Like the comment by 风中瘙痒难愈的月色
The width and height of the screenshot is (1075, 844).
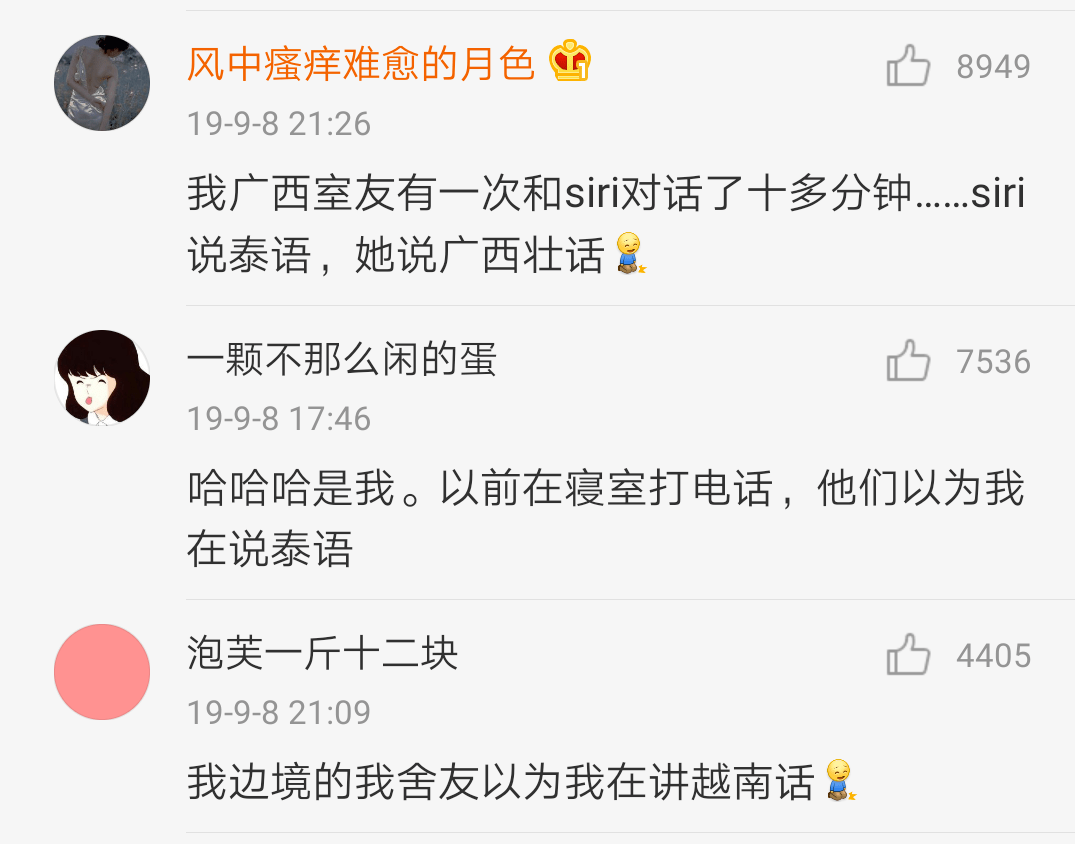[x=908, y=67]
